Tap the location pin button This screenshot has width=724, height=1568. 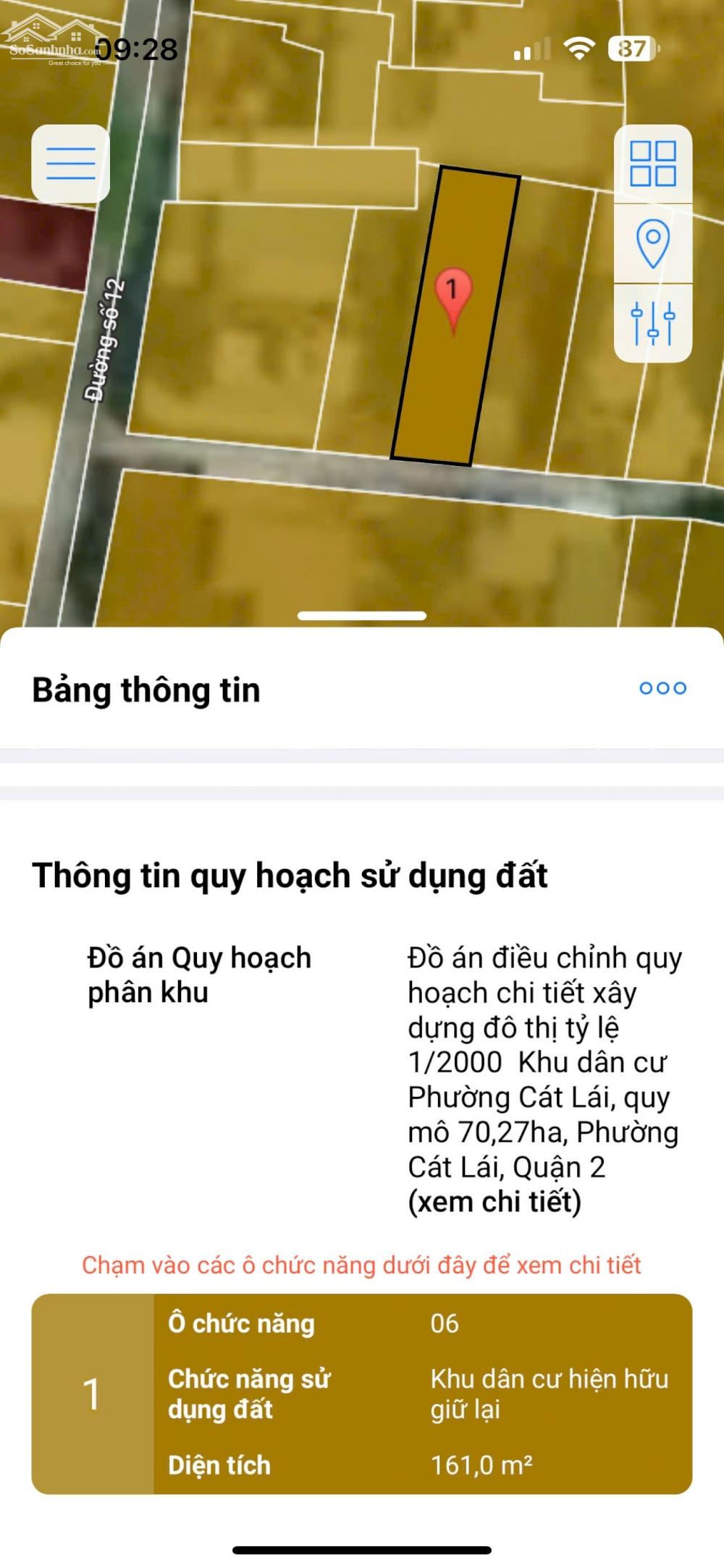(x=652, y=244)
